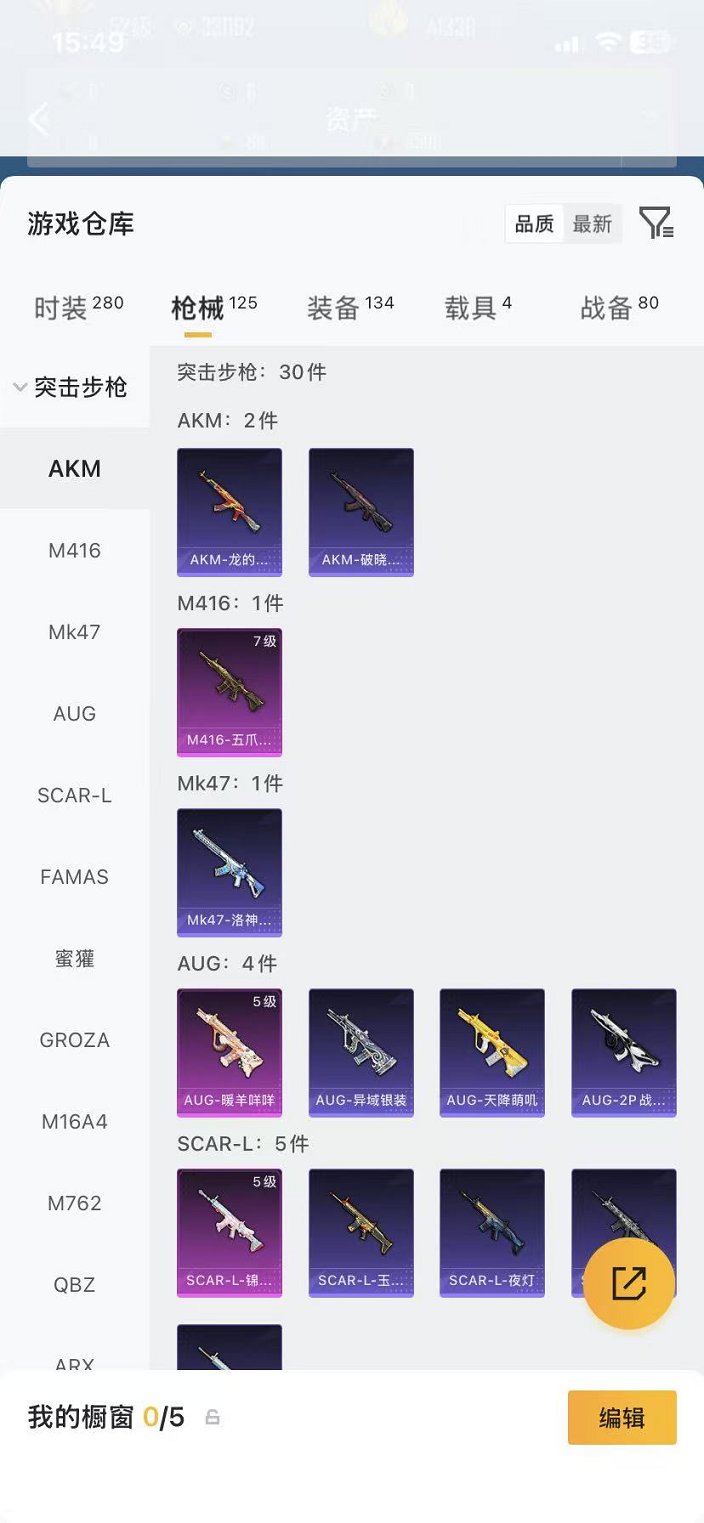Select GROZA in the side list
This screenshot has height=1523, width=704.
pos(75,1040)
